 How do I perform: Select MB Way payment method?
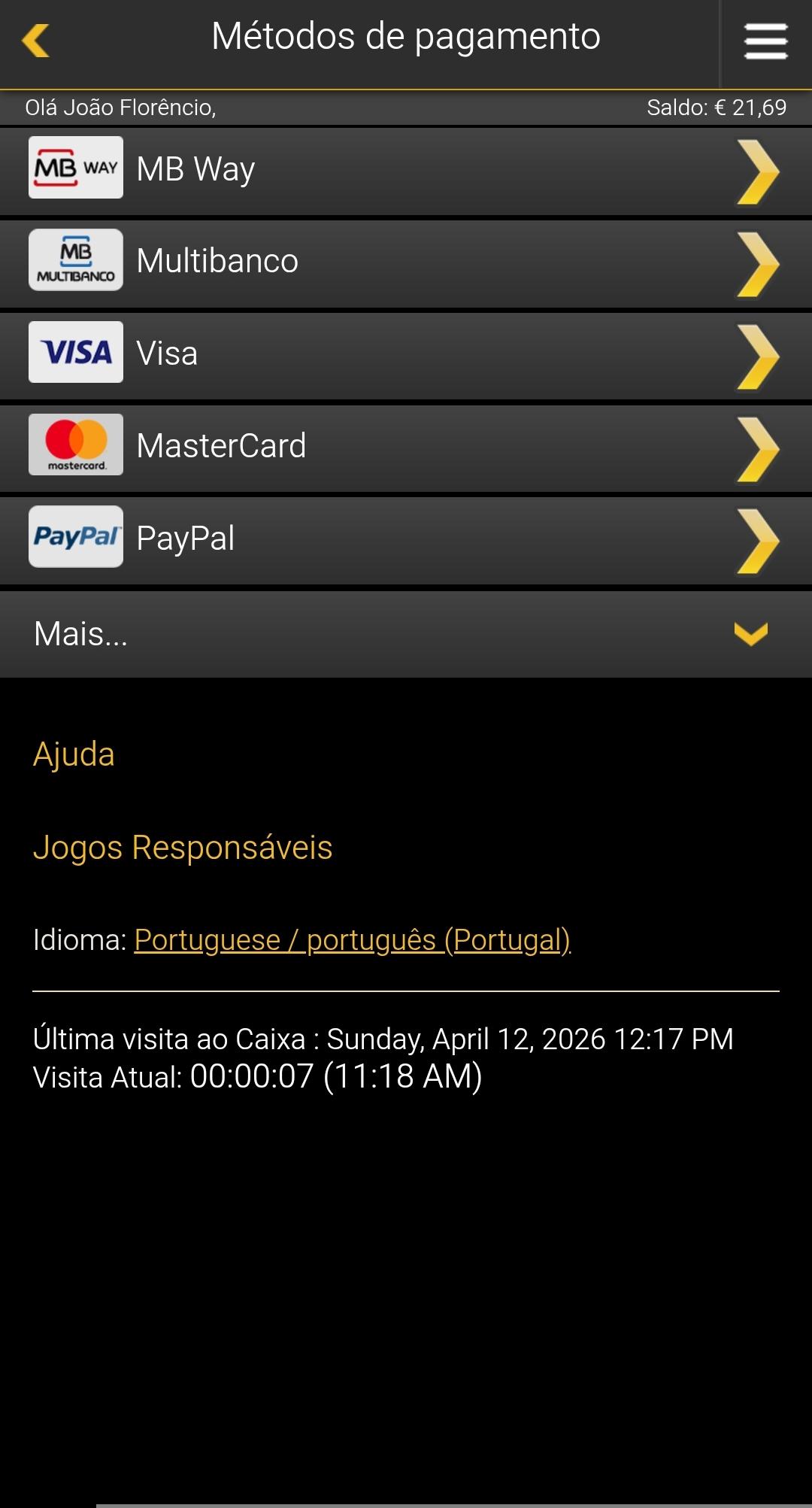406,170
